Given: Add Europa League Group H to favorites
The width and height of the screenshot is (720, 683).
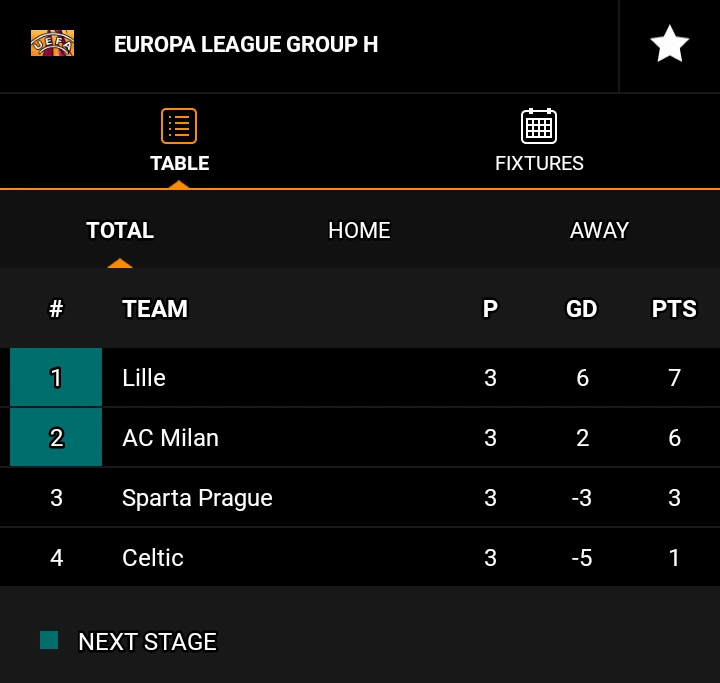Looking at the screenshot, I should pyautogui.click(x=669, y=45).
